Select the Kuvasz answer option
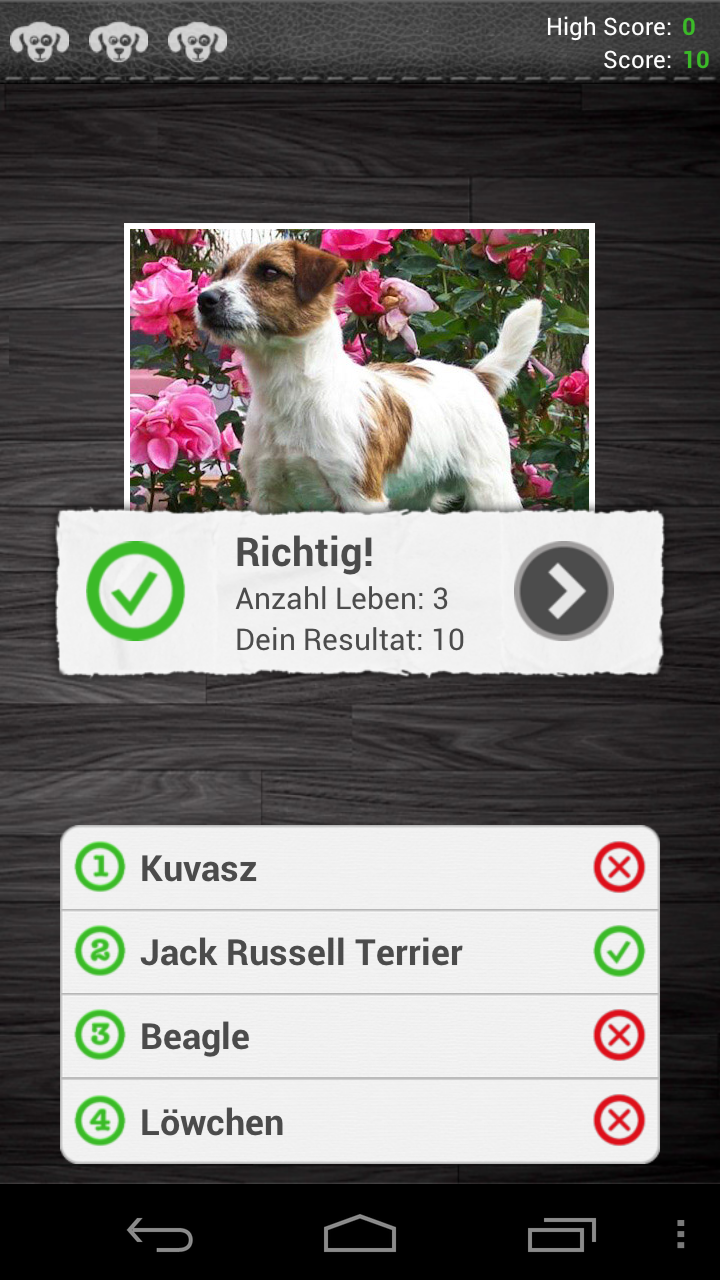The image size is (720, 1280). (360, 868)
